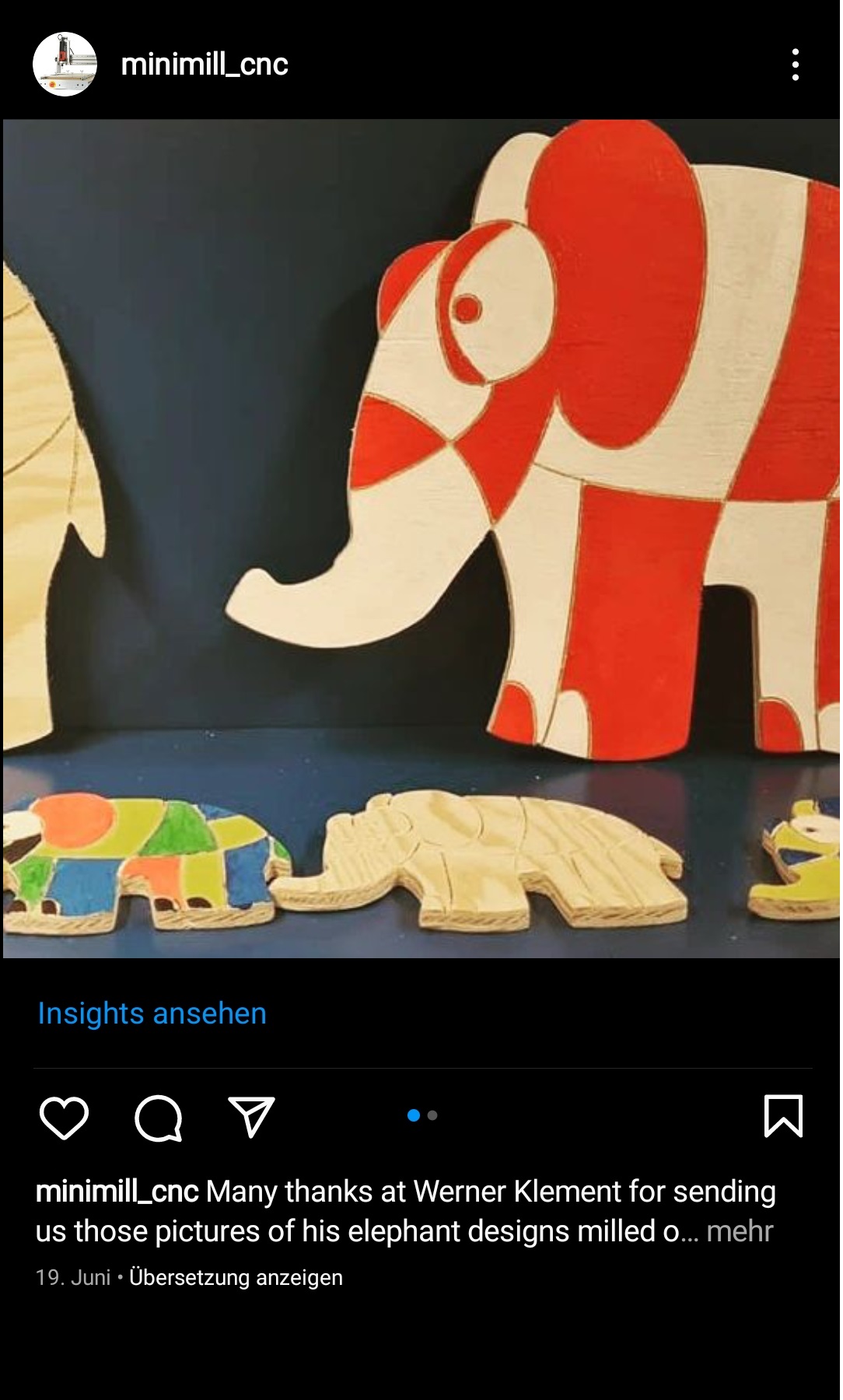Tap Insights ansehen link
Screen dimensions: 843x1400
point(152,1013)
